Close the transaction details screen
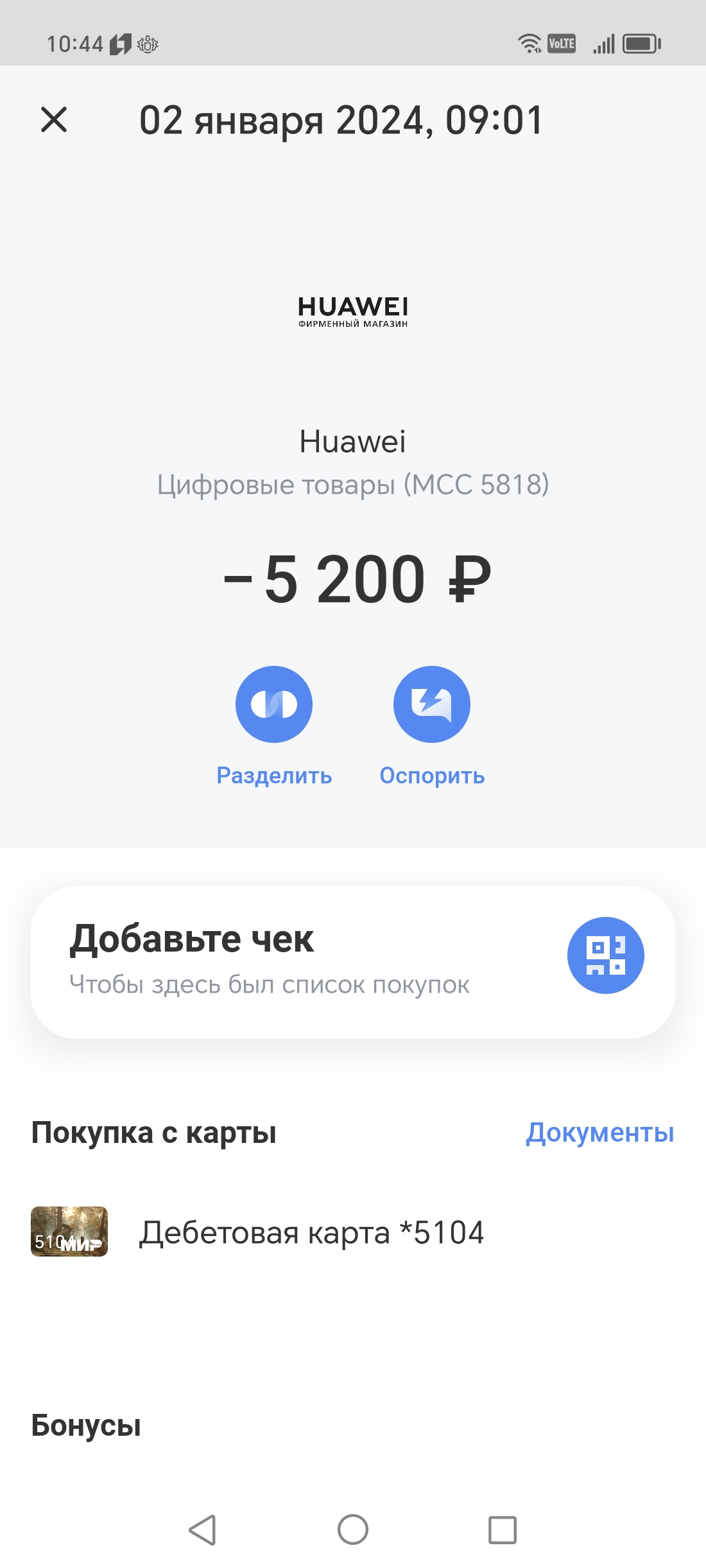This screenshot has width=706, height=1568. tap(54, 120)
